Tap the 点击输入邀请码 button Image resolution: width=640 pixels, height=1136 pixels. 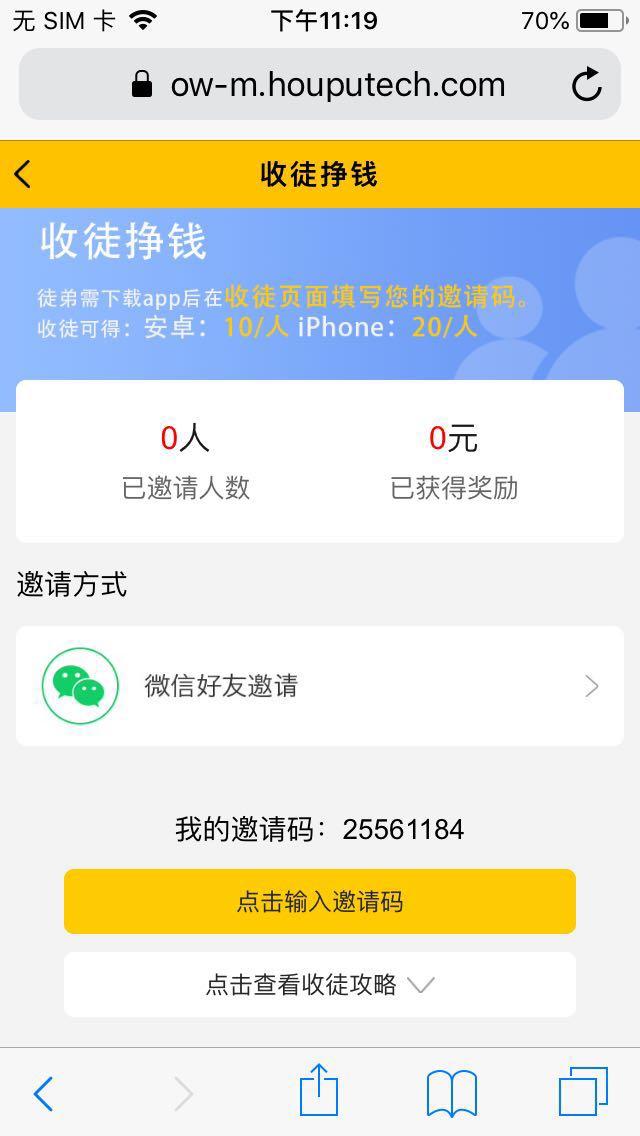(320, 901)
